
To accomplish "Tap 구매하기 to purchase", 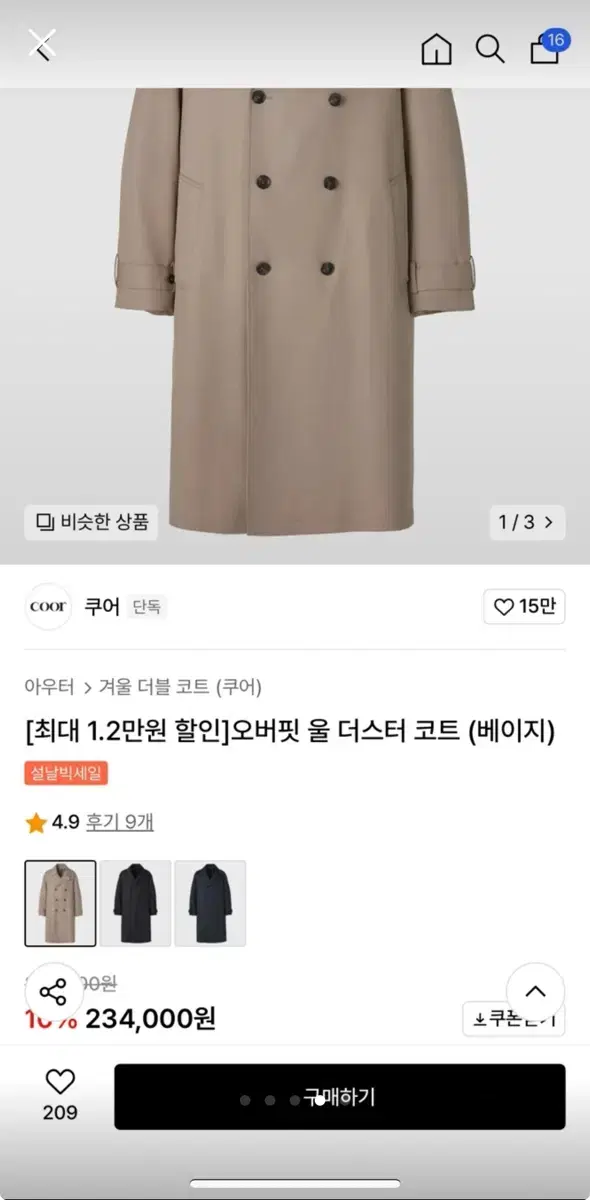I will click(x=340, y=1097).
